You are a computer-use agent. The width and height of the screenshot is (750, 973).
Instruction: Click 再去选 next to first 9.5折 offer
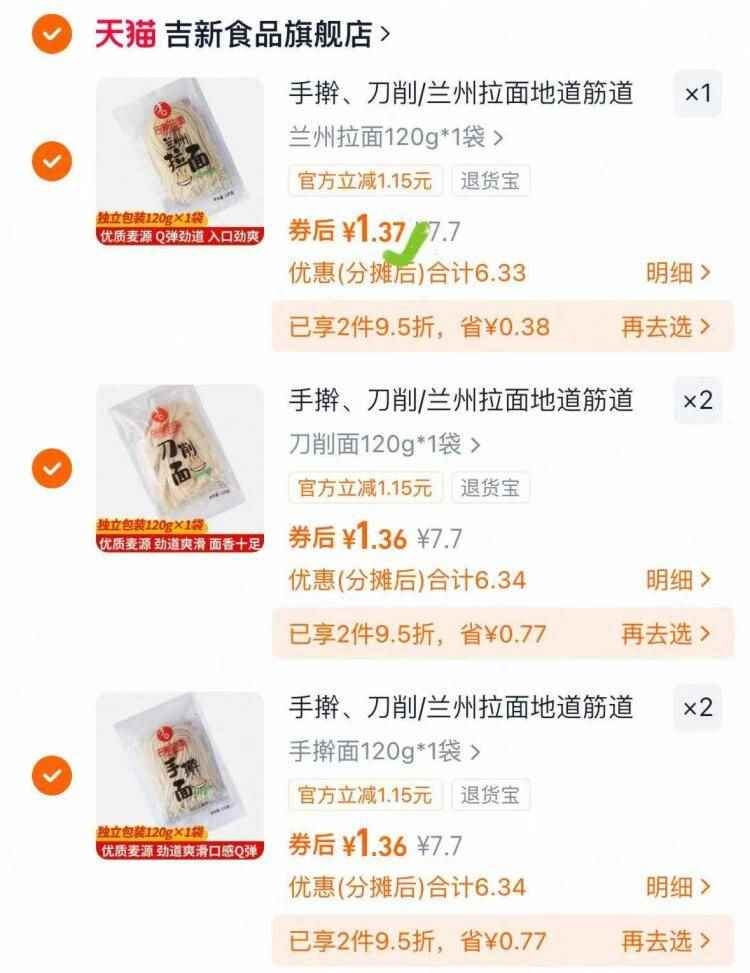click(663, 327)
